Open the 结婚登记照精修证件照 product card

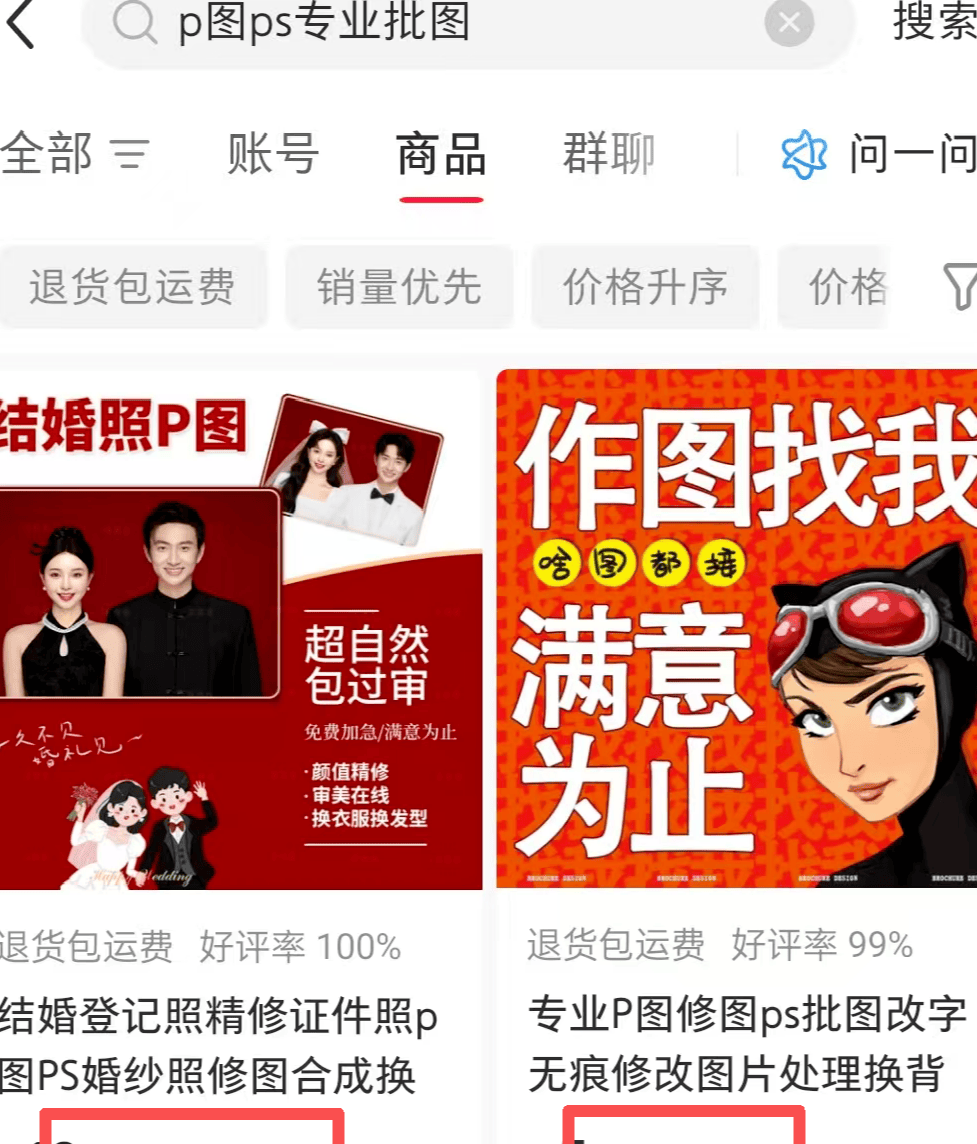pos(240,630)
